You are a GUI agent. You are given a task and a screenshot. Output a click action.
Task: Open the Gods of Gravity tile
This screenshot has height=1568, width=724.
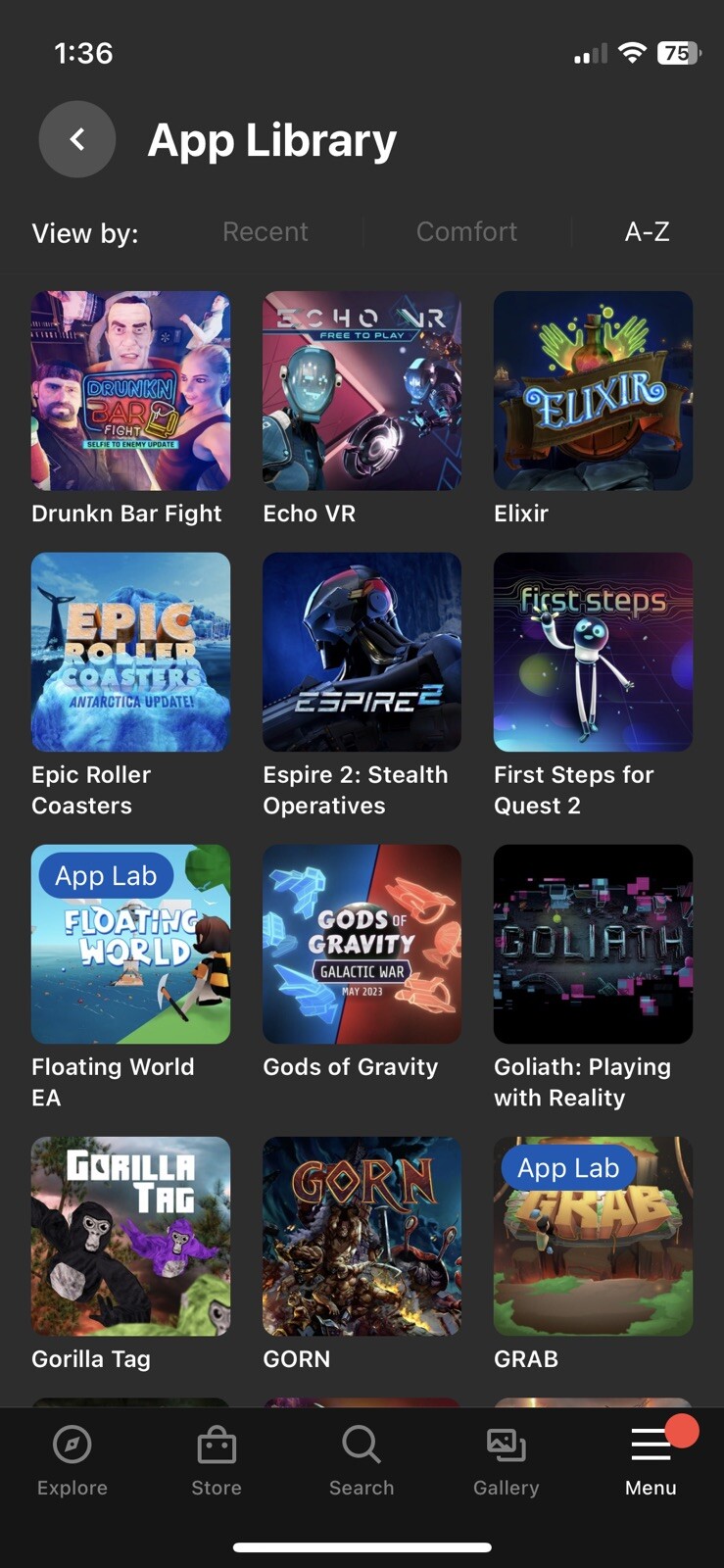coord(362,945)
